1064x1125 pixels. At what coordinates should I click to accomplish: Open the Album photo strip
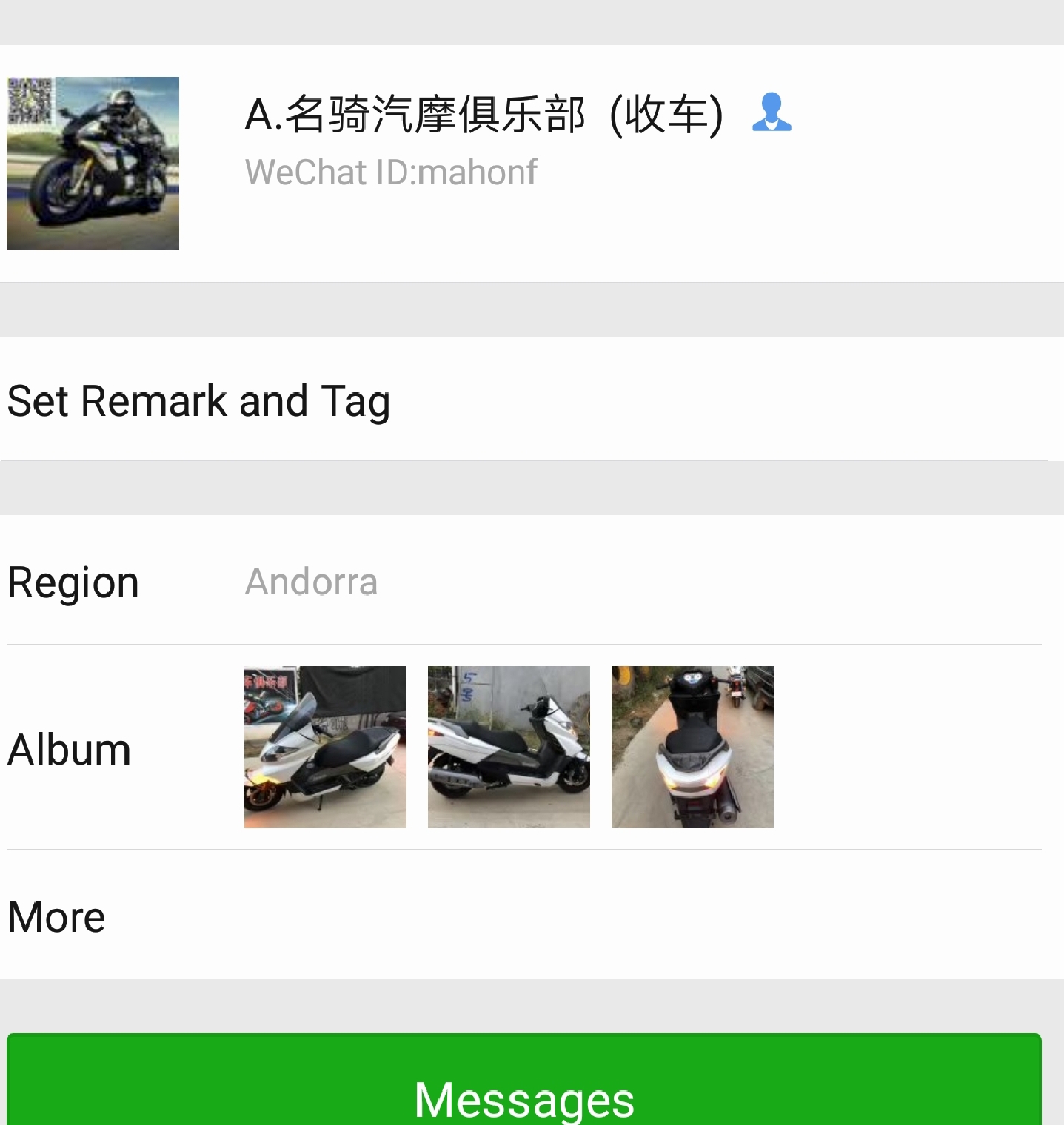click(509, 747)
